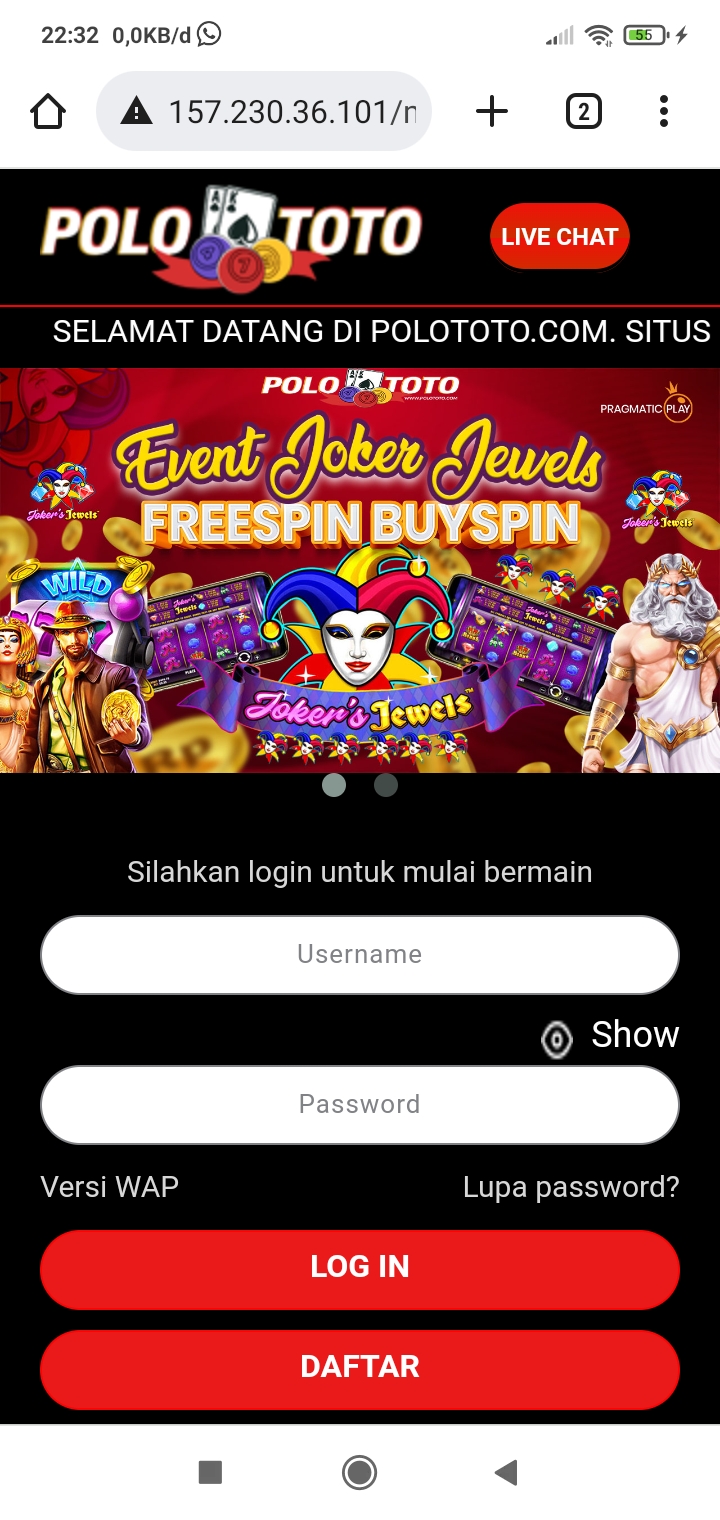
Task: Open the Versi WAP link
Action: pos(110,1187)
